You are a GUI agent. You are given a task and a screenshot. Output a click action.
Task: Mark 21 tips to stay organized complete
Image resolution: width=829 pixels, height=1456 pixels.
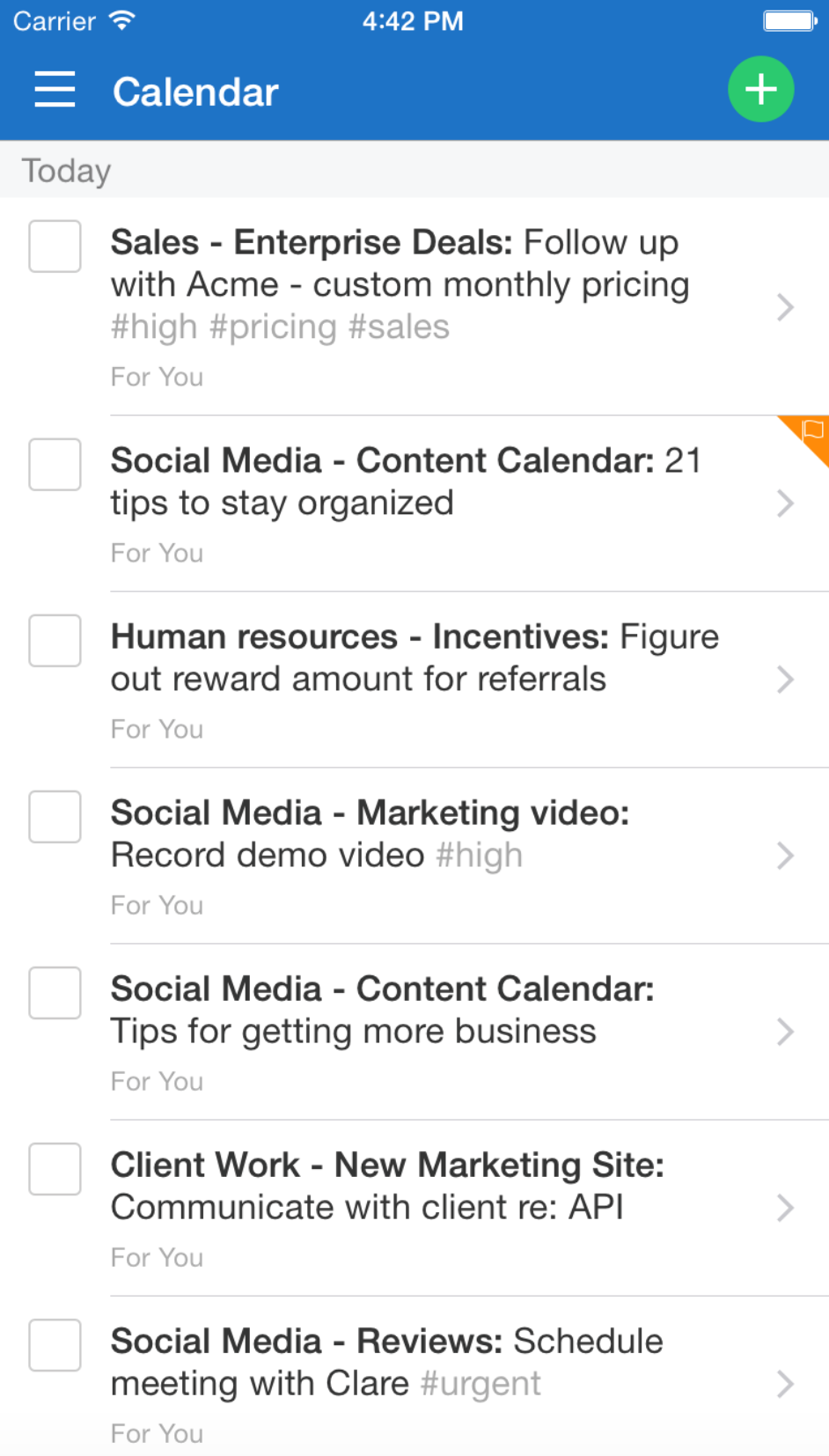coord(55,465)
